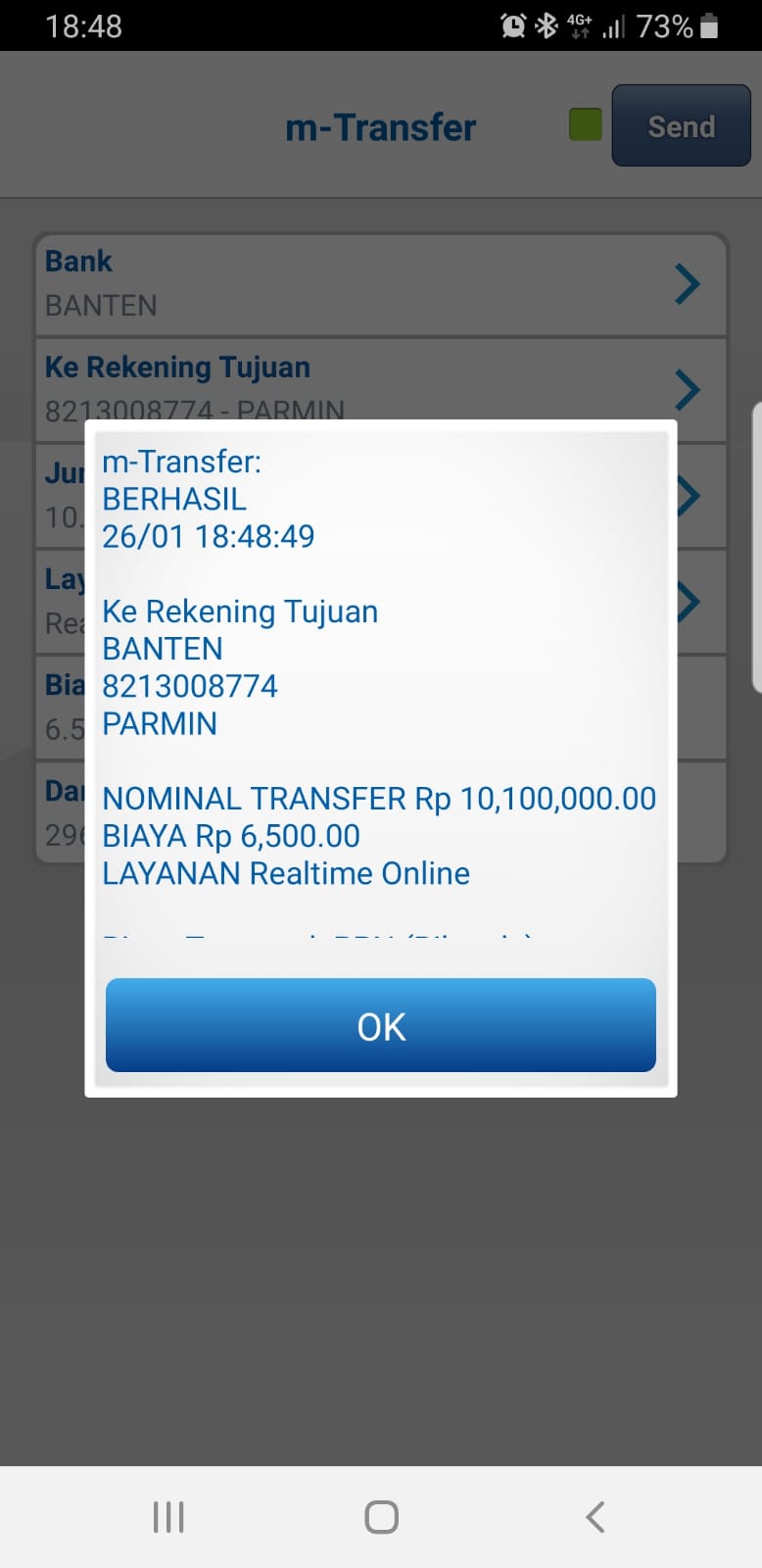This screenshot has height=1568, width=762.
Task: Open the Bank BANTEN row
Action: (x=380, y=284)
